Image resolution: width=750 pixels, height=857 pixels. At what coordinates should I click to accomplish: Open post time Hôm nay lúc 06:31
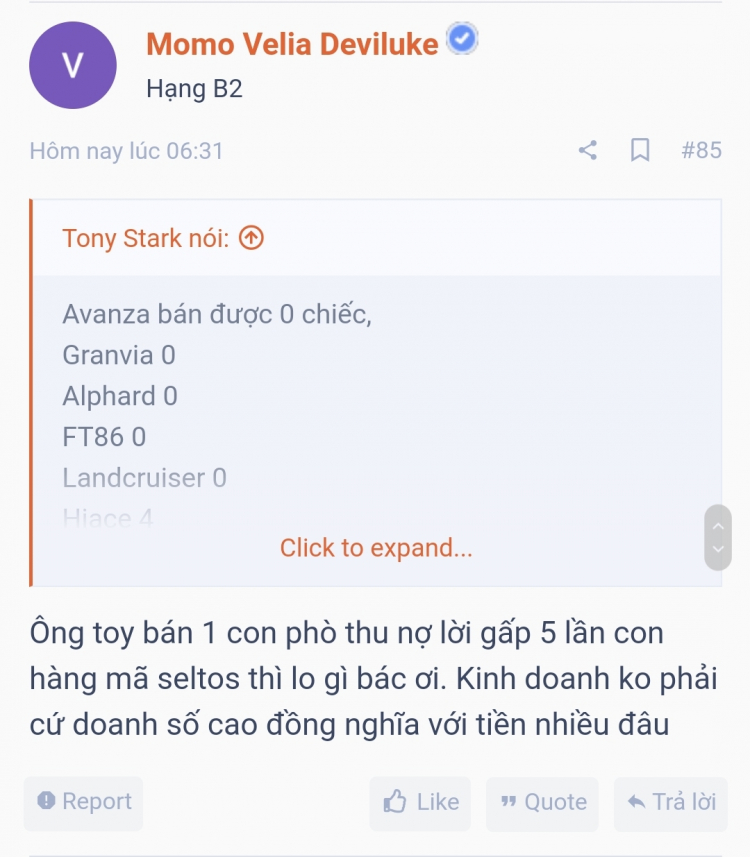coord(126,151)
